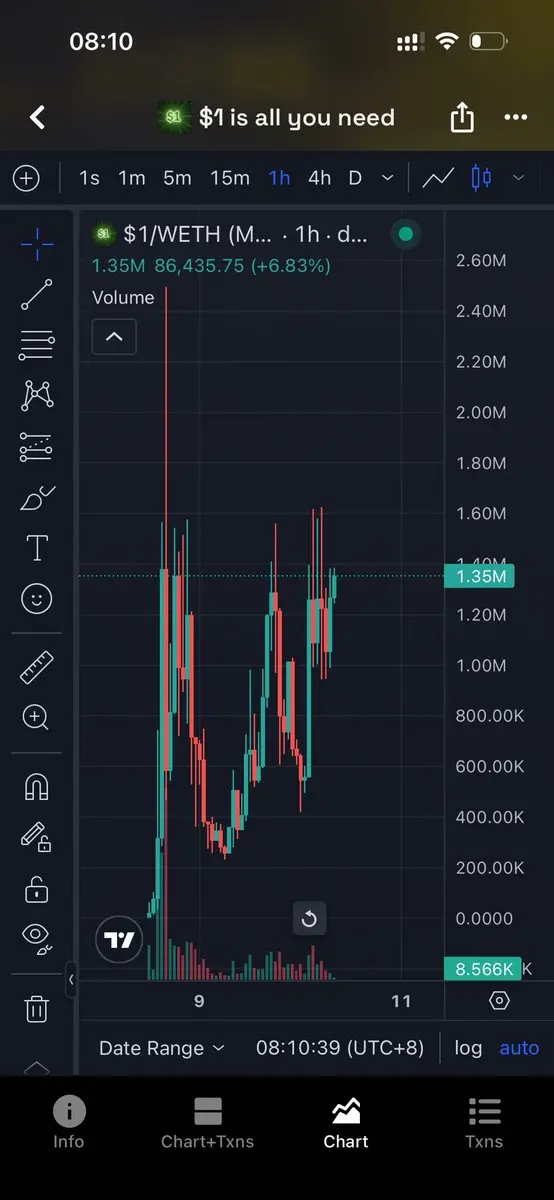Open the three-dot overflow menu
554x1200 pixels.
pos(515,117)
